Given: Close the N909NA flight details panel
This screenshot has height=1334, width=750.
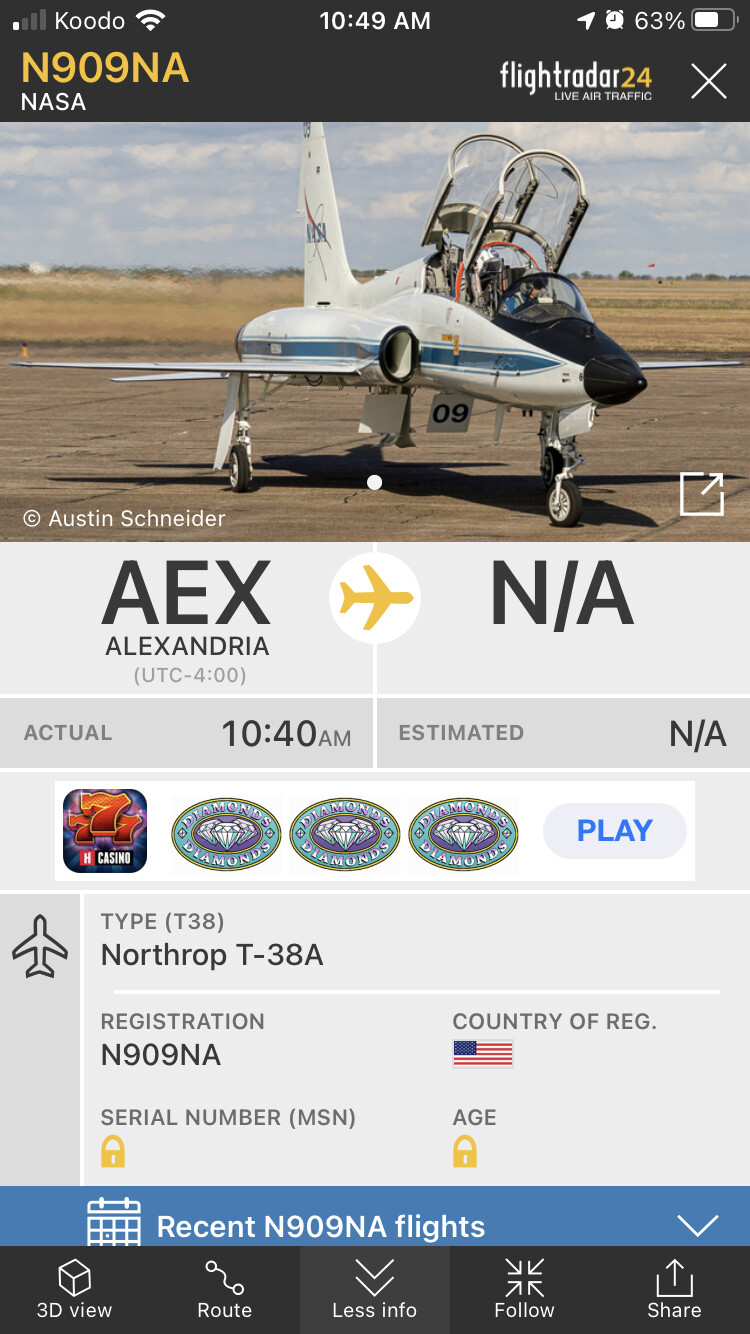Looking at the screenshot, I should click(x=708, y=81).
